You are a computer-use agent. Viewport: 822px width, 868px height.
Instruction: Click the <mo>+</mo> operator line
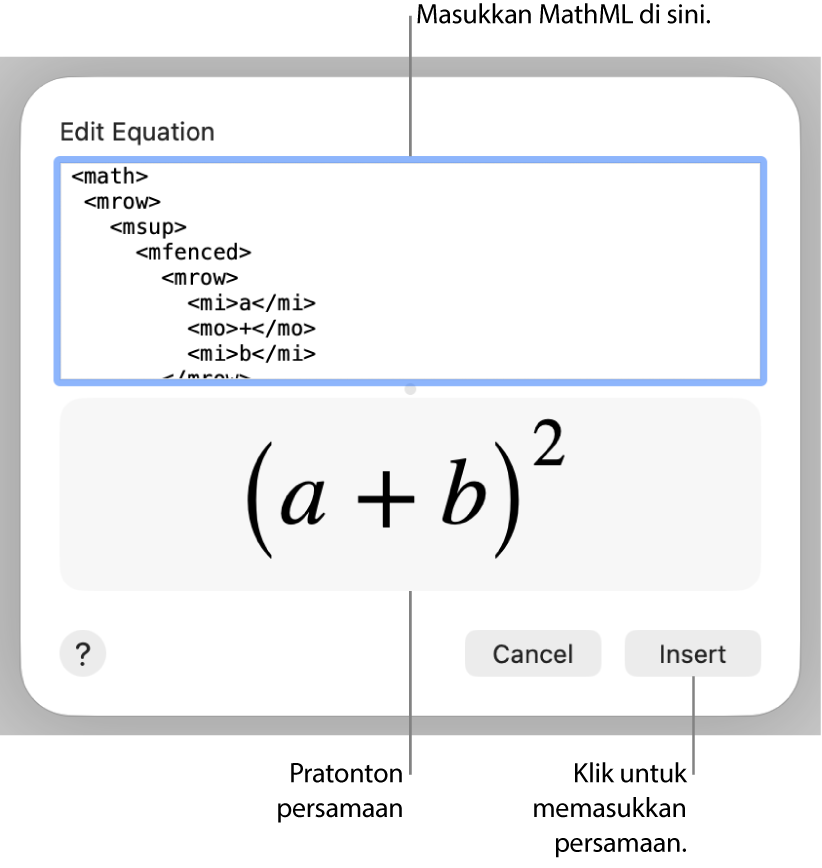[250, 328]
